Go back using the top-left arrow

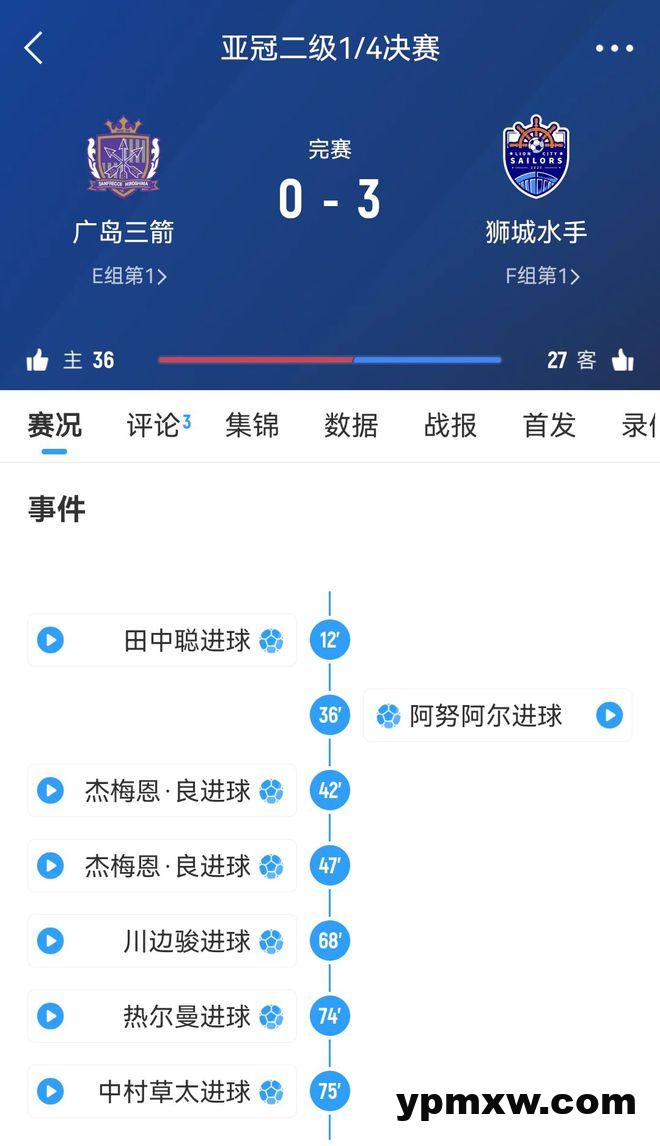34,48
